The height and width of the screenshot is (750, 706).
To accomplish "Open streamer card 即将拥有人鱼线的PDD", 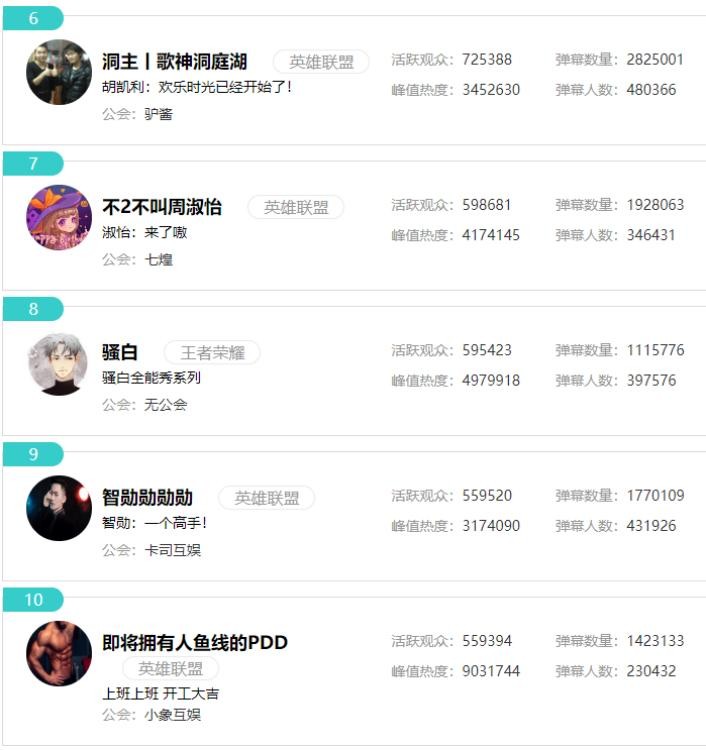I will pyautogui.click(x=195, y=642).
